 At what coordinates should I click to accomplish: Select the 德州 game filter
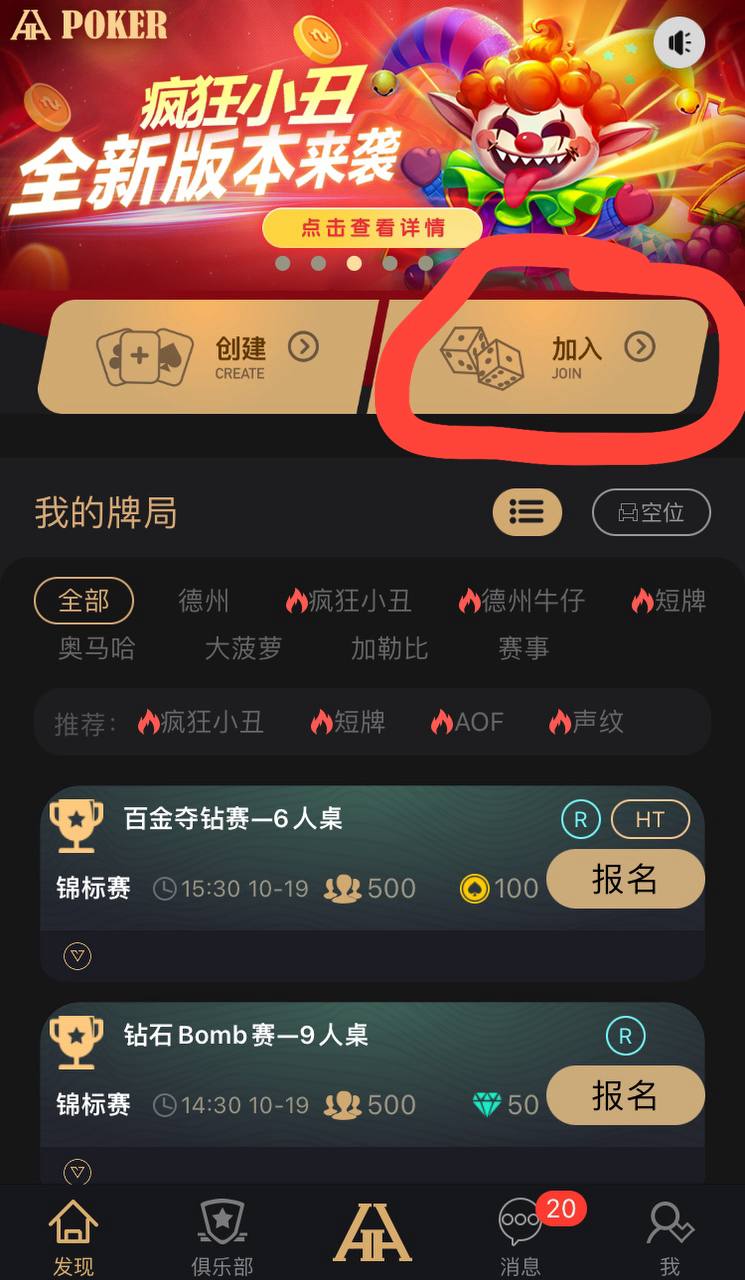[204, 601]
